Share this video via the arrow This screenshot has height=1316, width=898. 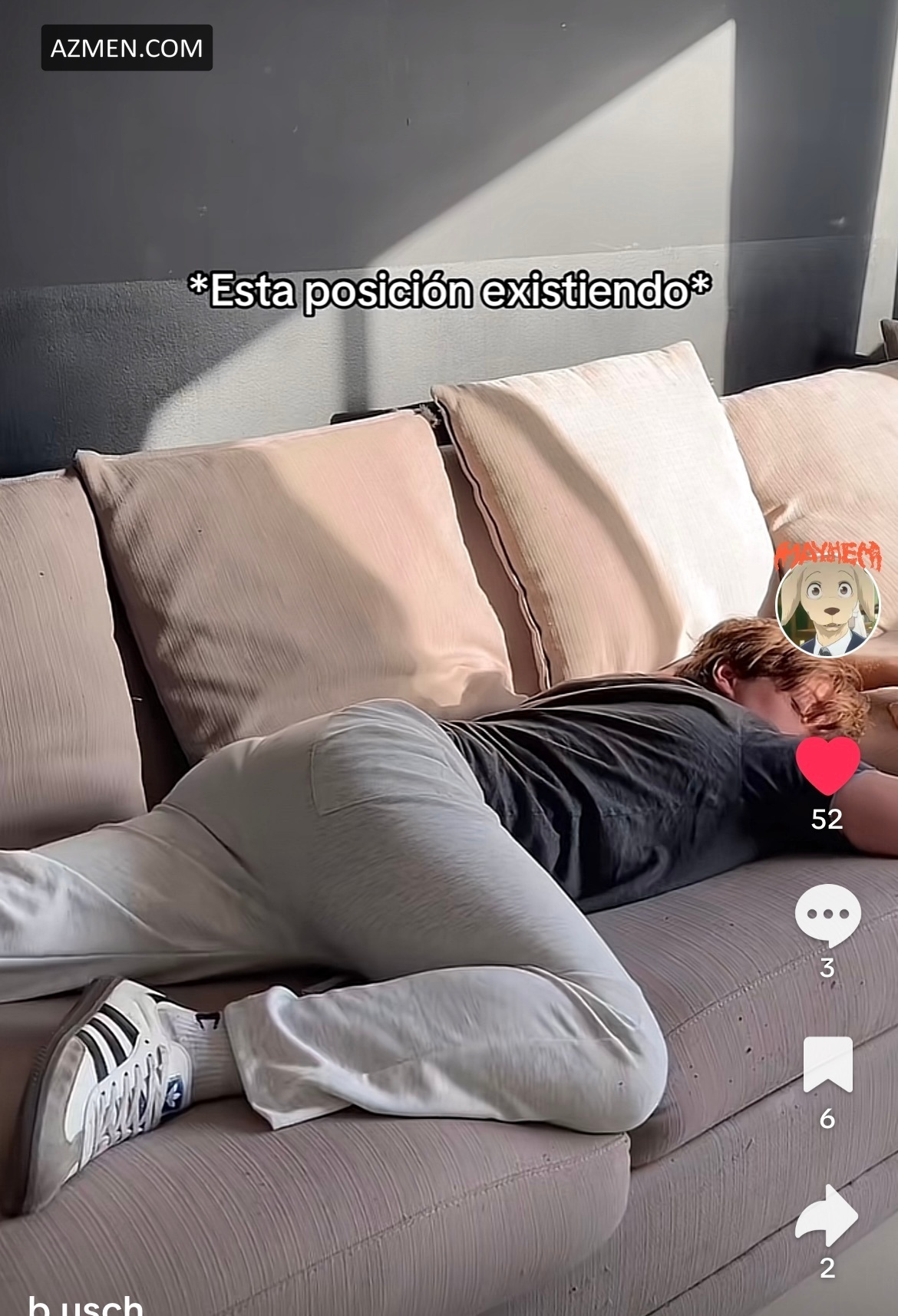pyautogui.click(x=827, y=1215)
